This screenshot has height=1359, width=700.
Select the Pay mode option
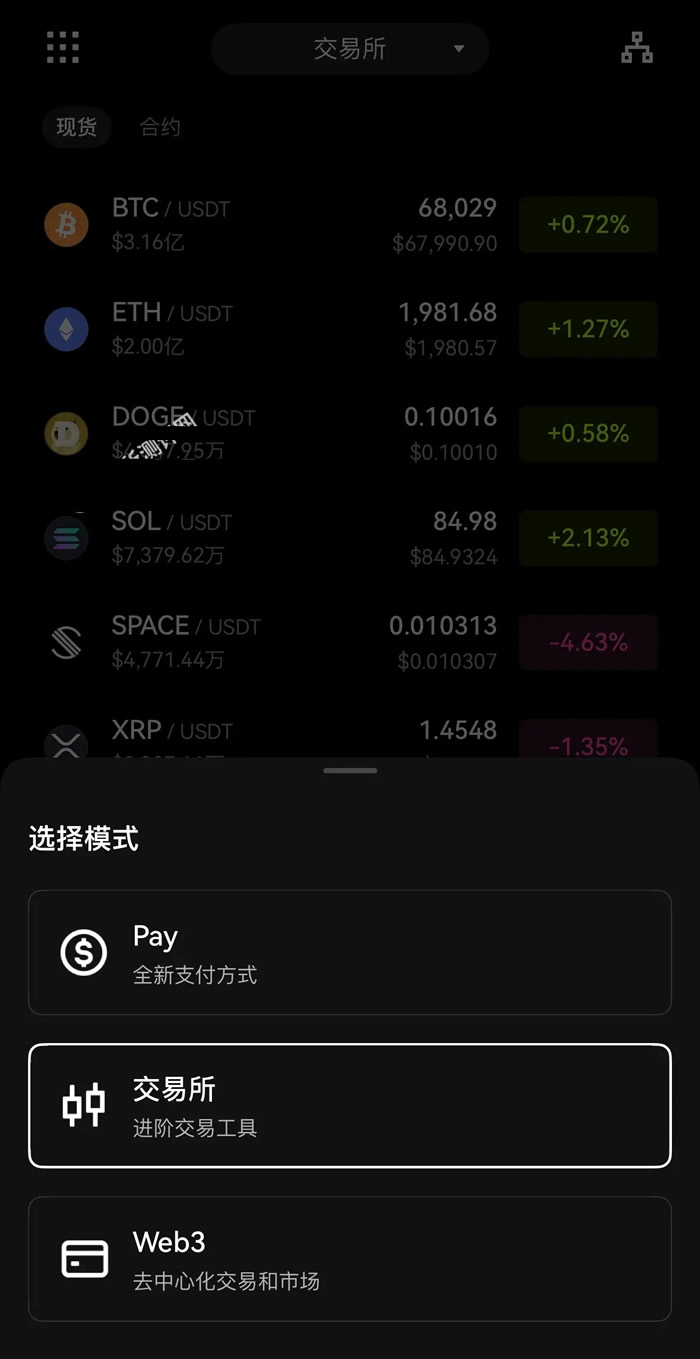click(349, 952)
